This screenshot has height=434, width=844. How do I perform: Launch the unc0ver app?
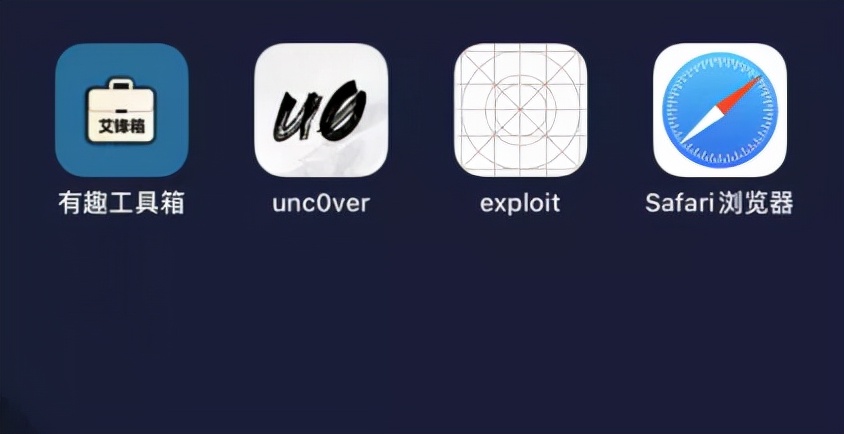[321, 110]
